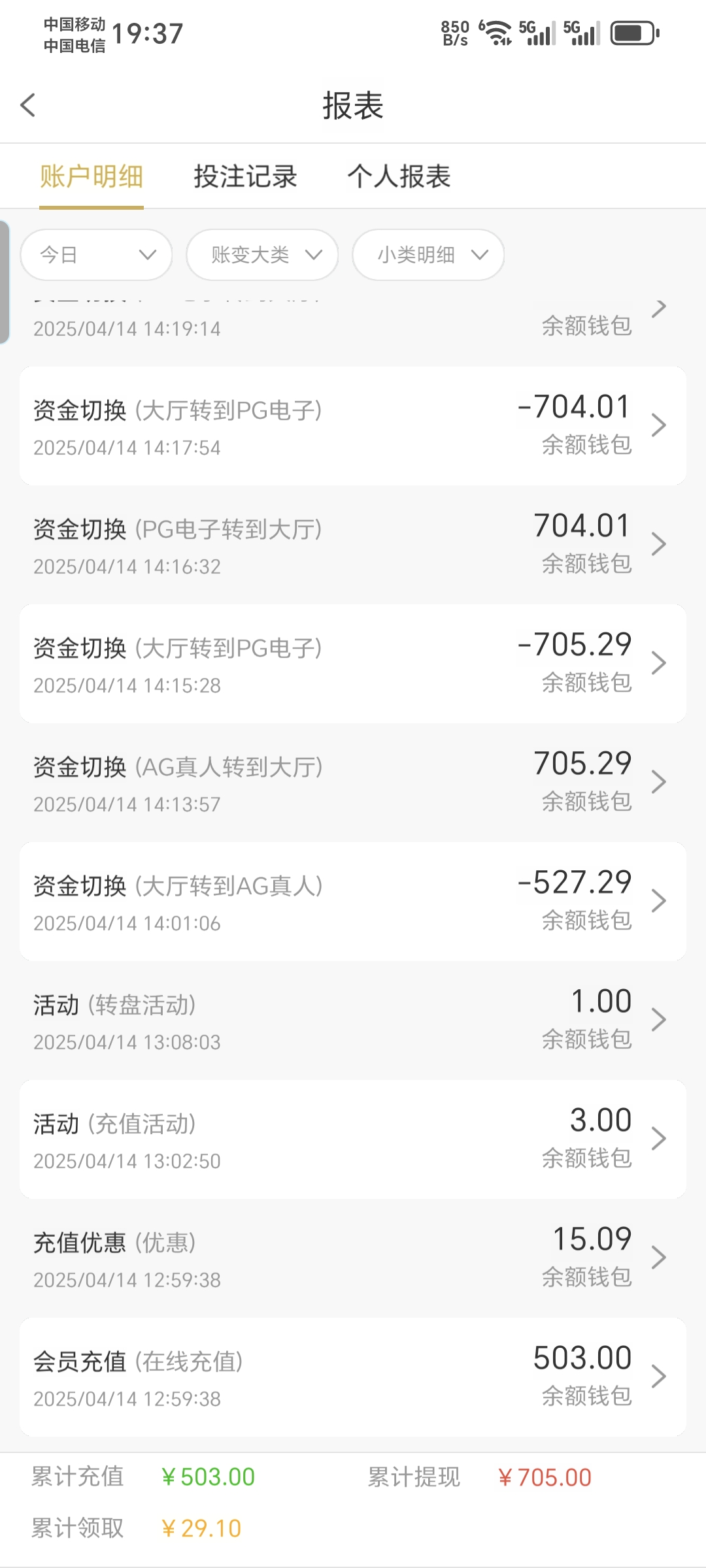The width and height of the screenshot is (706, 1568).
Task: Expand the 今日 date dropdown
Action: (x=96, y=255)
